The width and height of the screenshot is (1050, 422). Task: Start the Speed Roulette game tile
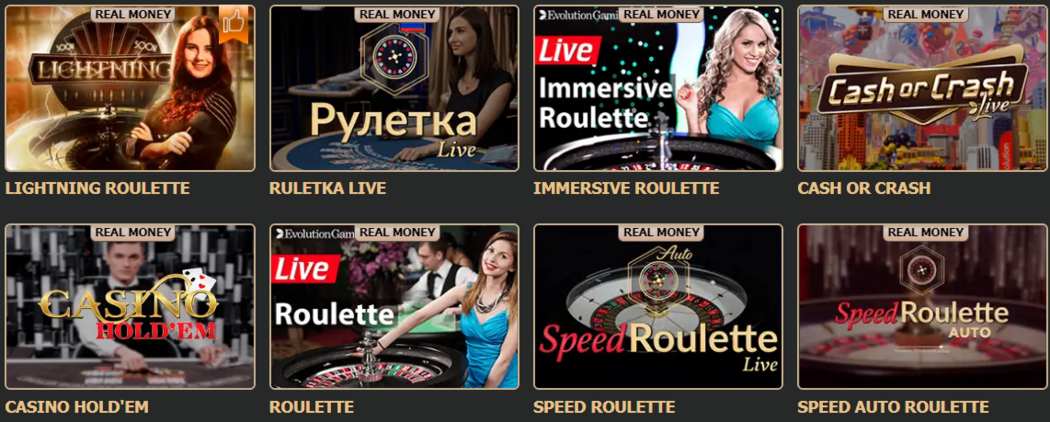click(x=658, y=307)
